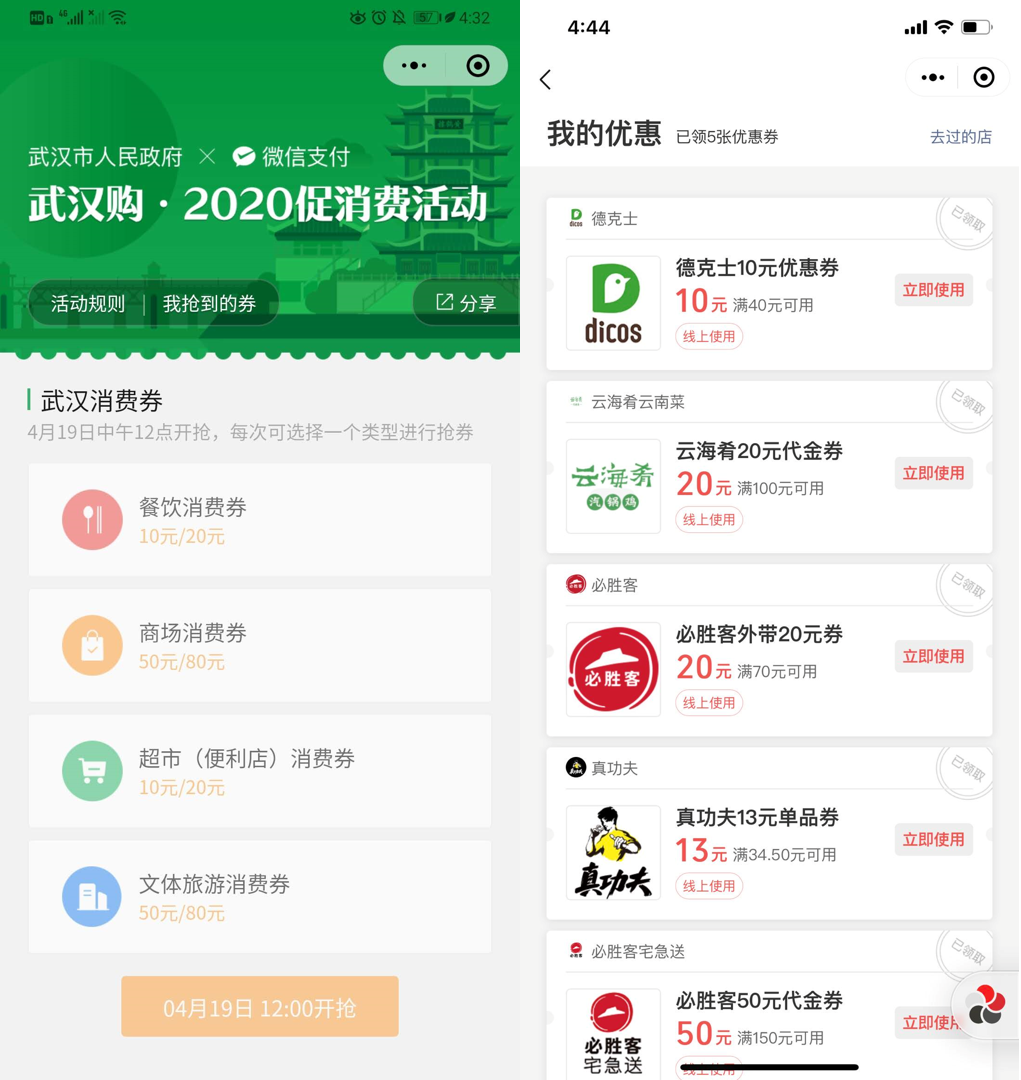The width and height of the screenshot is (1021, 1080).
Task: Open the 去过的店 link
Action: [x=961, y=137]
